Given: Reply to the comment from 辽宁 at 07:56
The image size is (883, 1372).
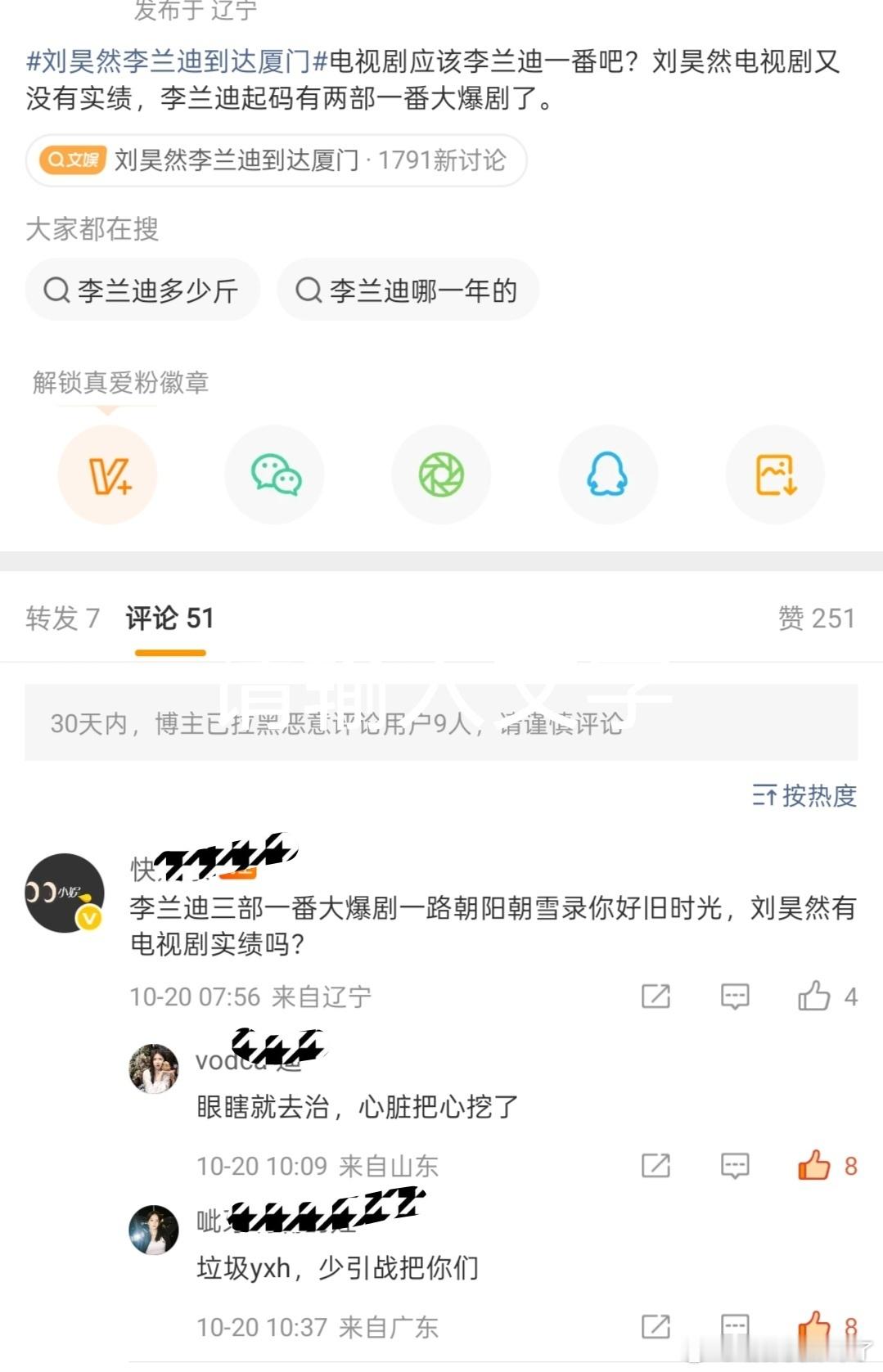Looking at the screenshot, I should pyautogui.click(x=735, y=996).
